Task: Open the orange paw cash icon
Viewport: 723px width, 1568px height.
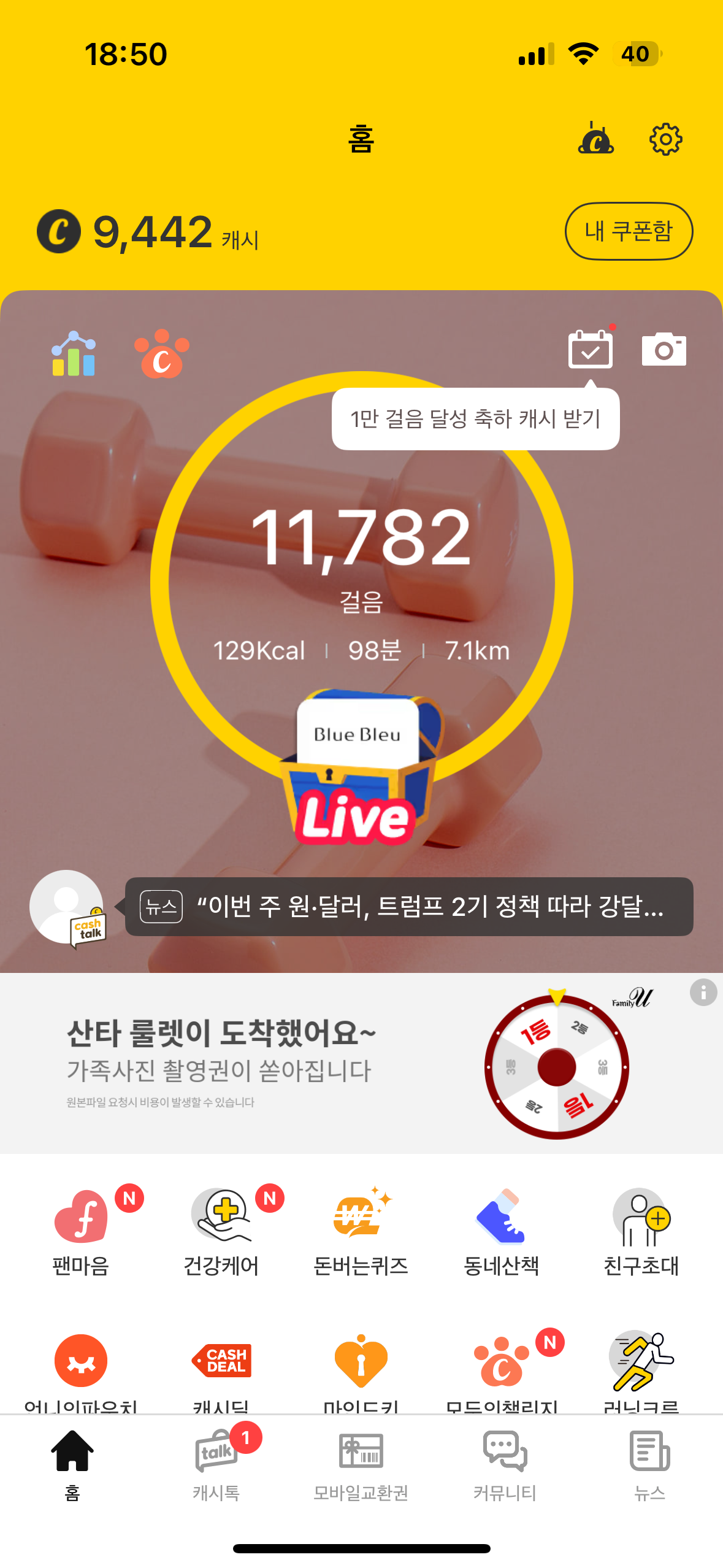Action: click(x=161, y=354)
